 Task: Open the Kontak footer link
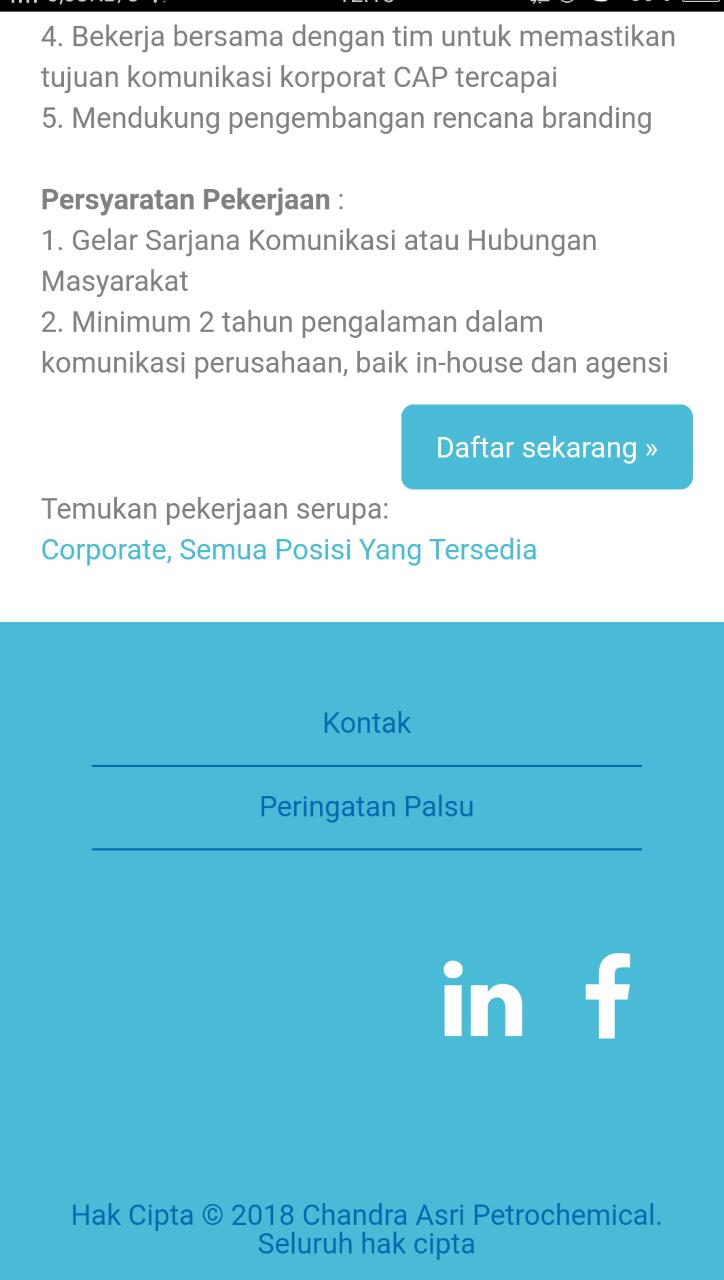(366, 723)
